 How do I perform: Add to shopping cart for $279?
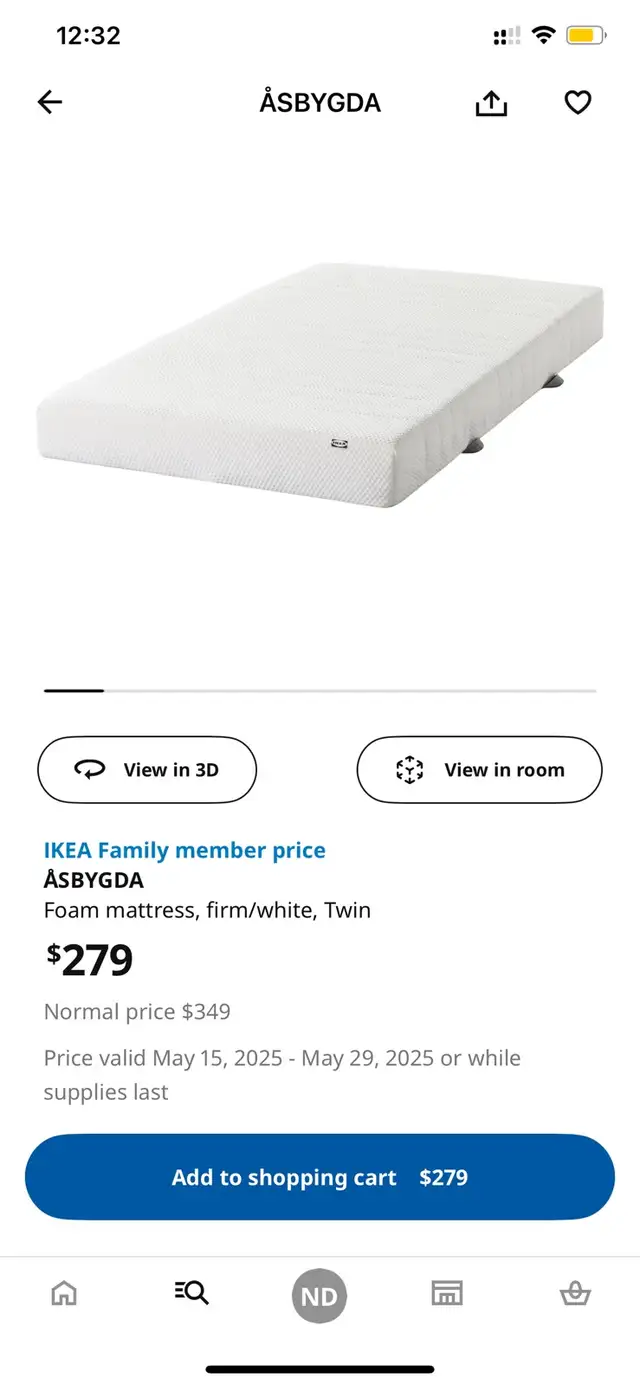pos(320,1177)
